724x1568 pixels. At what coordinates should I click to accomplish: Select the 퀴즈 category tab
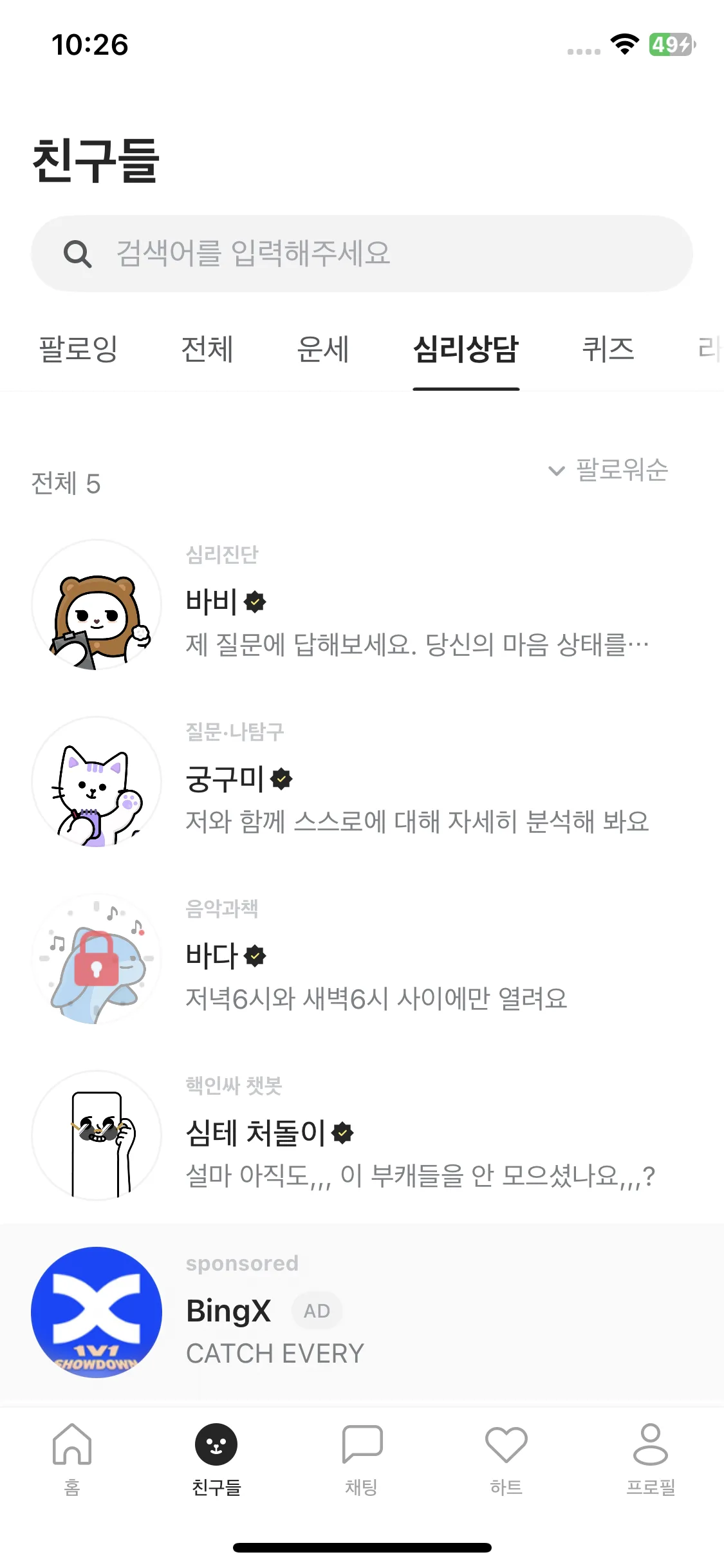608,350
